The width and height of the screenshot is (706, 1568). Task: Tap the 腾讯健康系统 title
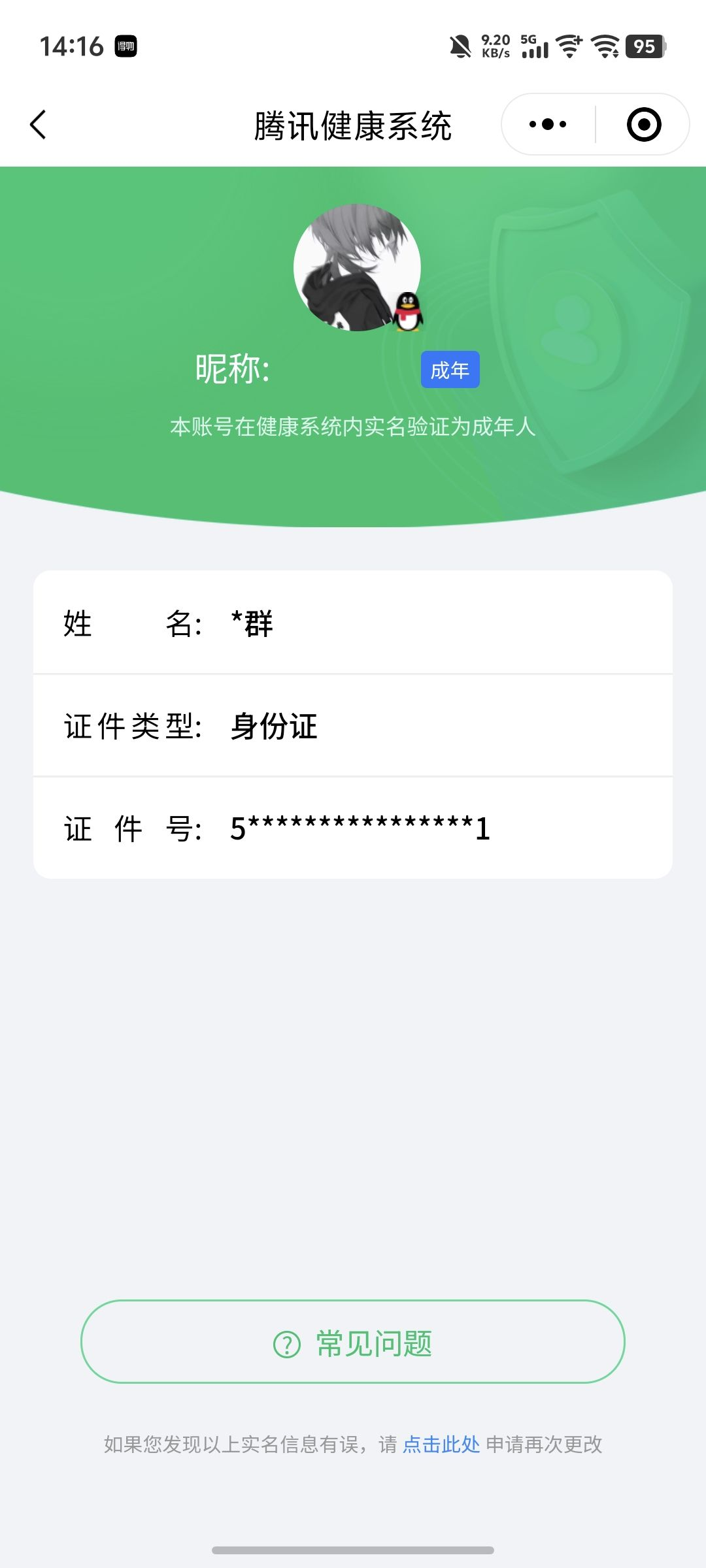point(353,125)
